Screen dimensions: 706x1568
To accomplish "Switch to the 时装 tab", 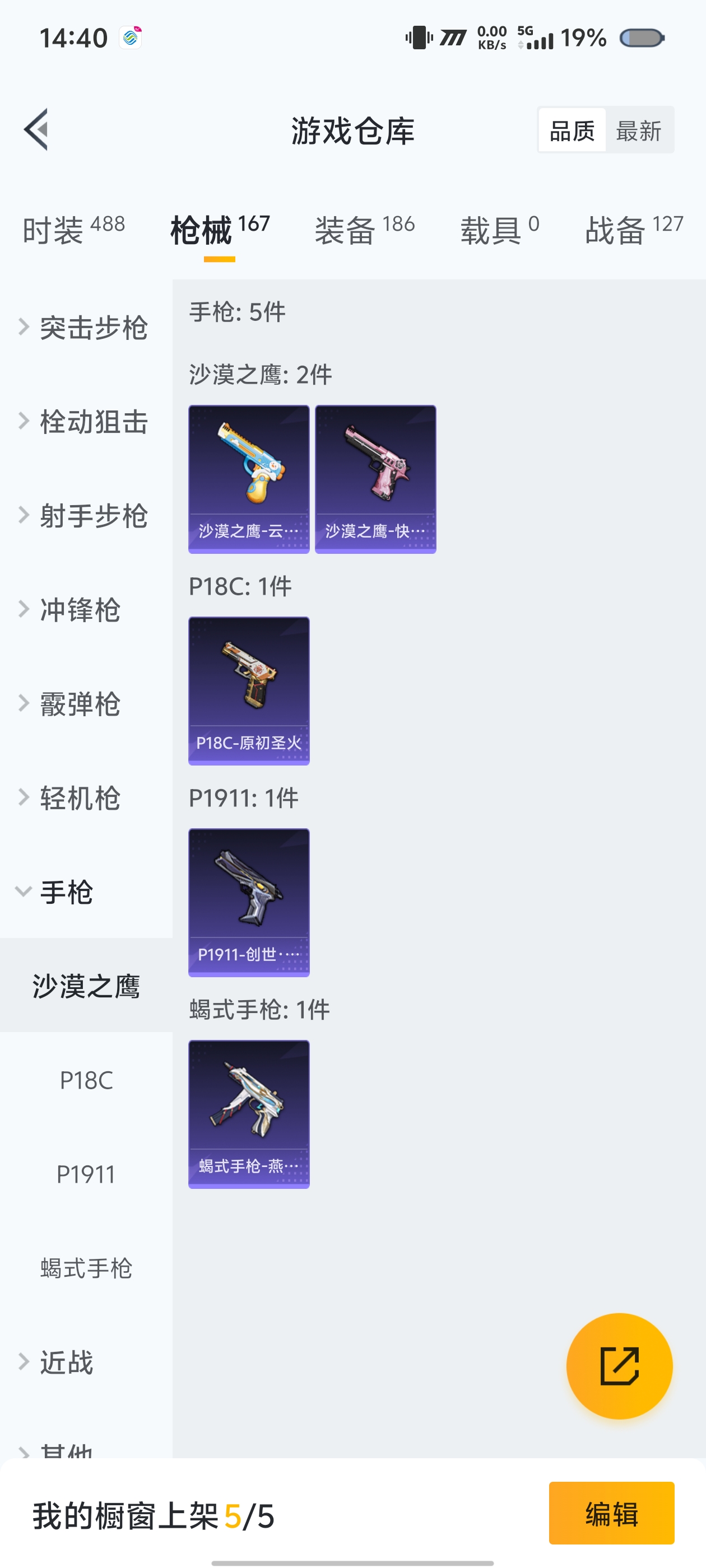I will click(x=73, y=230).
